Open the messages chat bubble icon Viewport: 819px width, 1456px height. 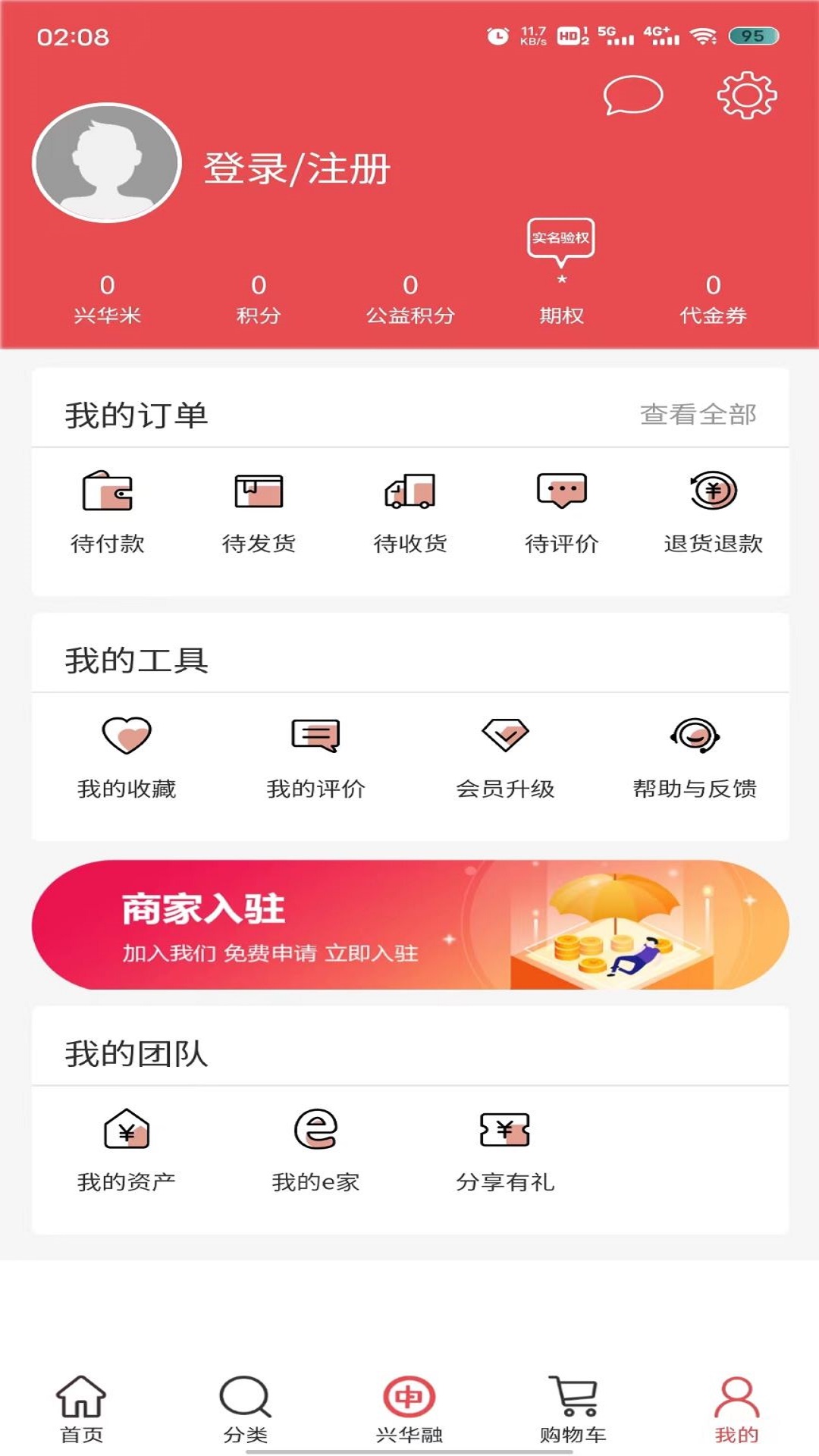tap(633, 95)
